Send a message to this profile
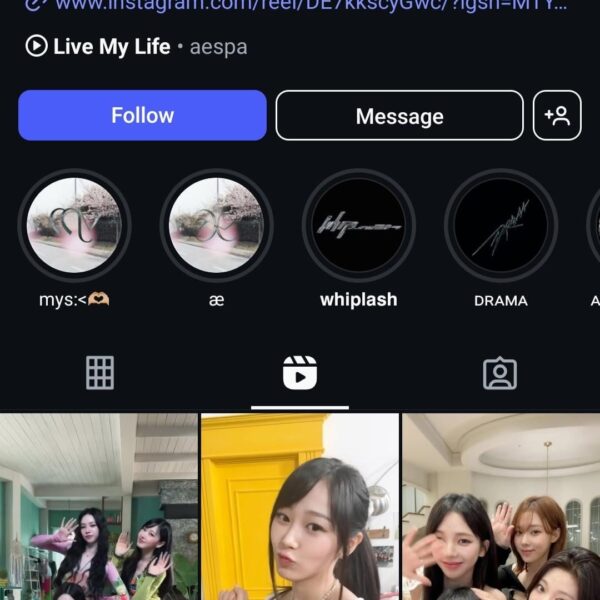 click(399, 116)
